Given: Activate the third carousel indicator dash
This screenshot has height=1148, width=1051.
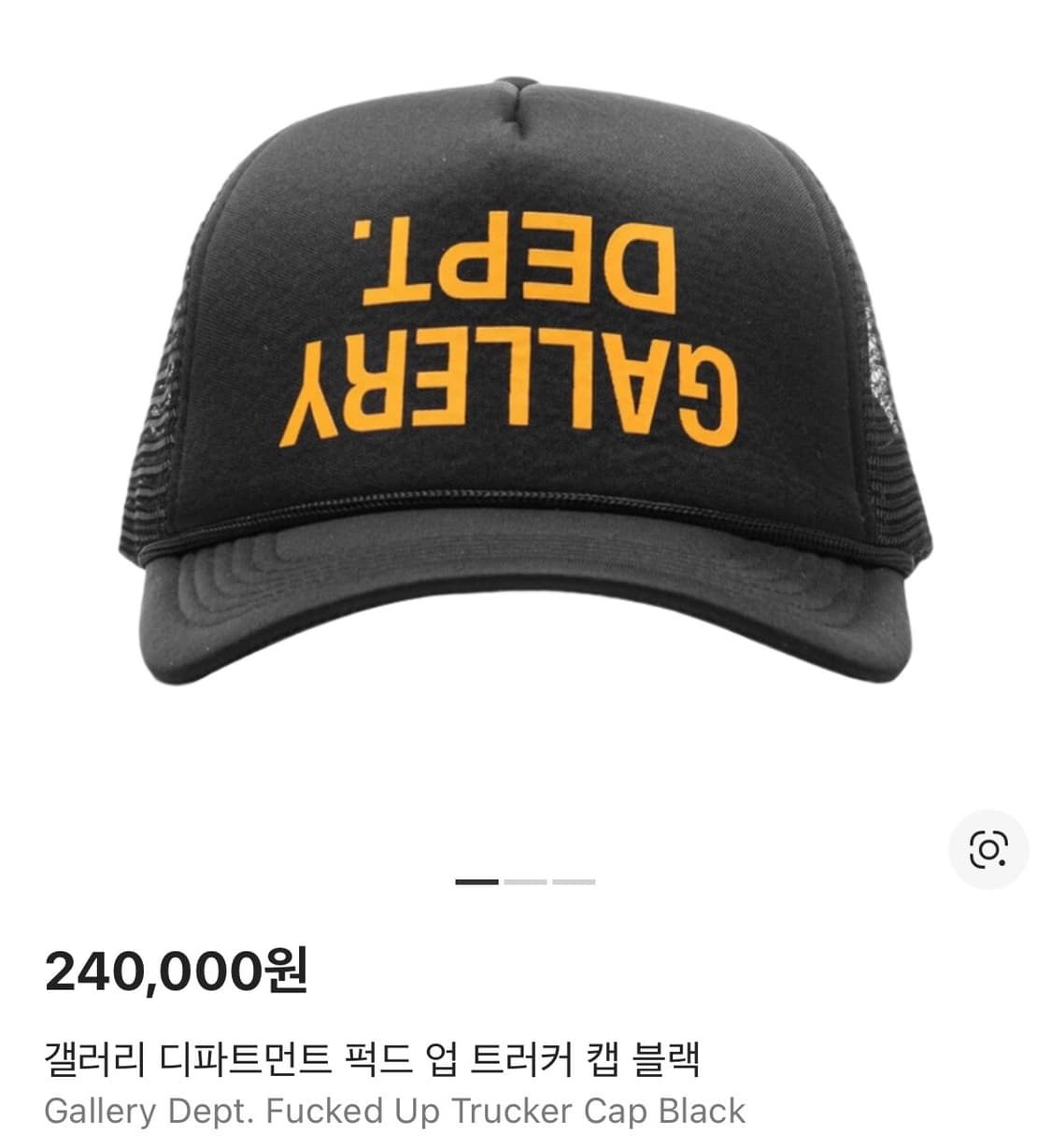Looking at the screenshot, I should click(572, 879).
